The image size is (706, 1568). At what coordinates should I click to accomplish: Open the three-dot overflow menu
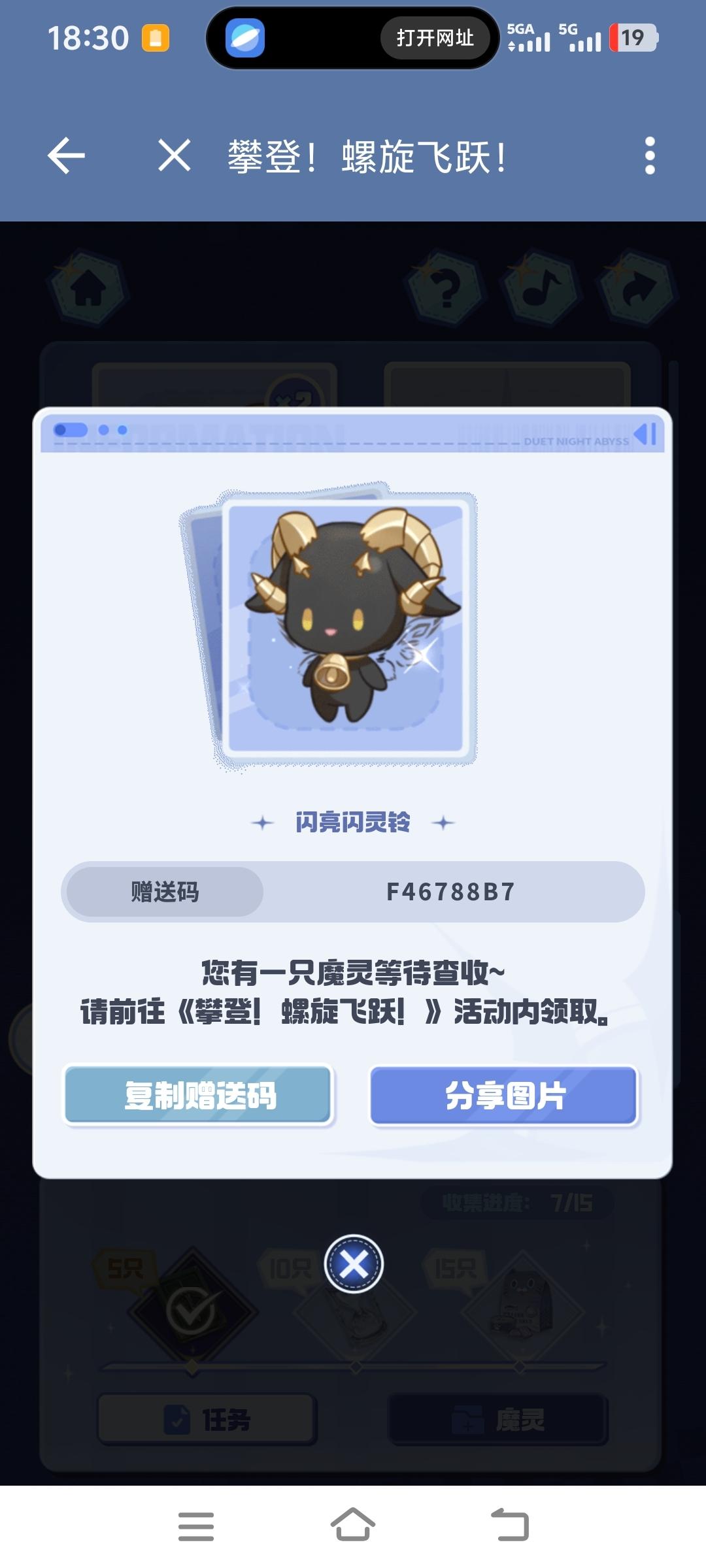click(x=649, y=156)
